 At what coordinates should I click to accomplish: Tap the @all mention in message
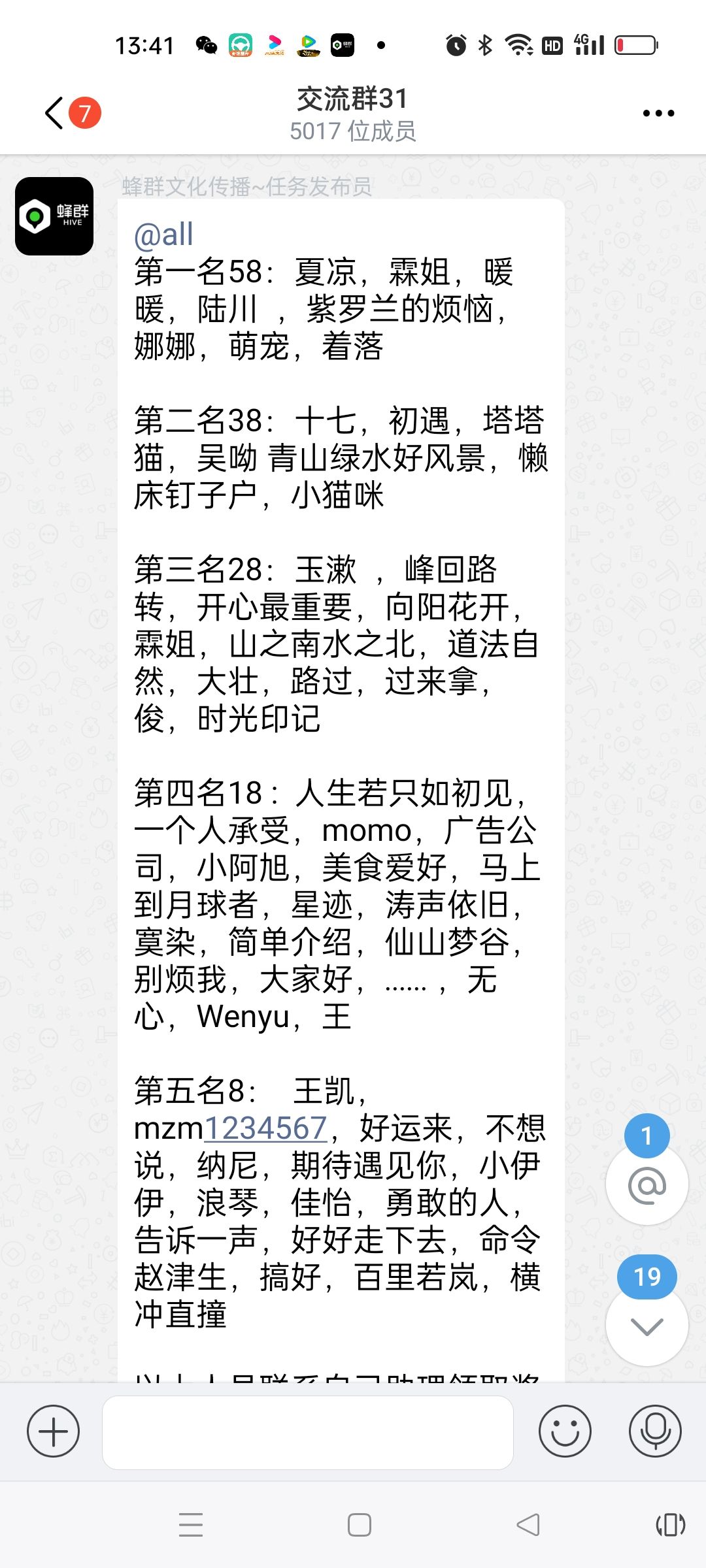click(x=163, y=235)
